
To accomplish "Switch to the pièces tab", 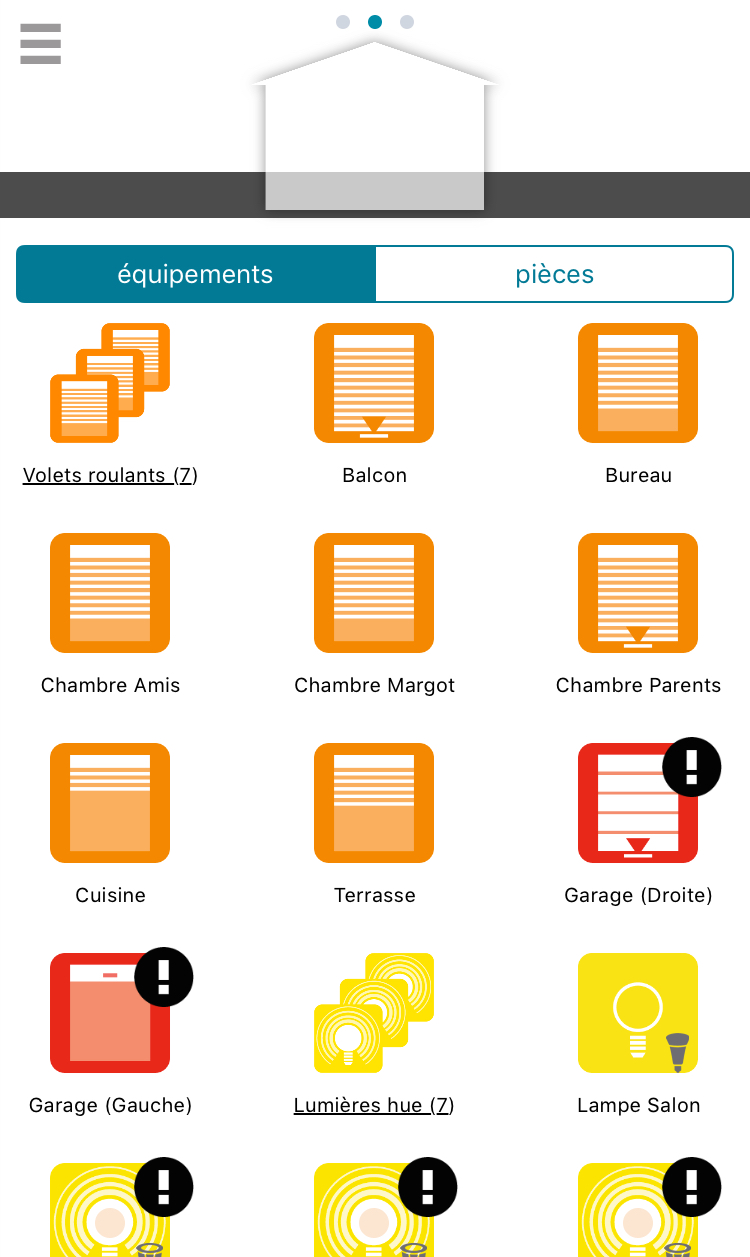I will click(554, 274).
